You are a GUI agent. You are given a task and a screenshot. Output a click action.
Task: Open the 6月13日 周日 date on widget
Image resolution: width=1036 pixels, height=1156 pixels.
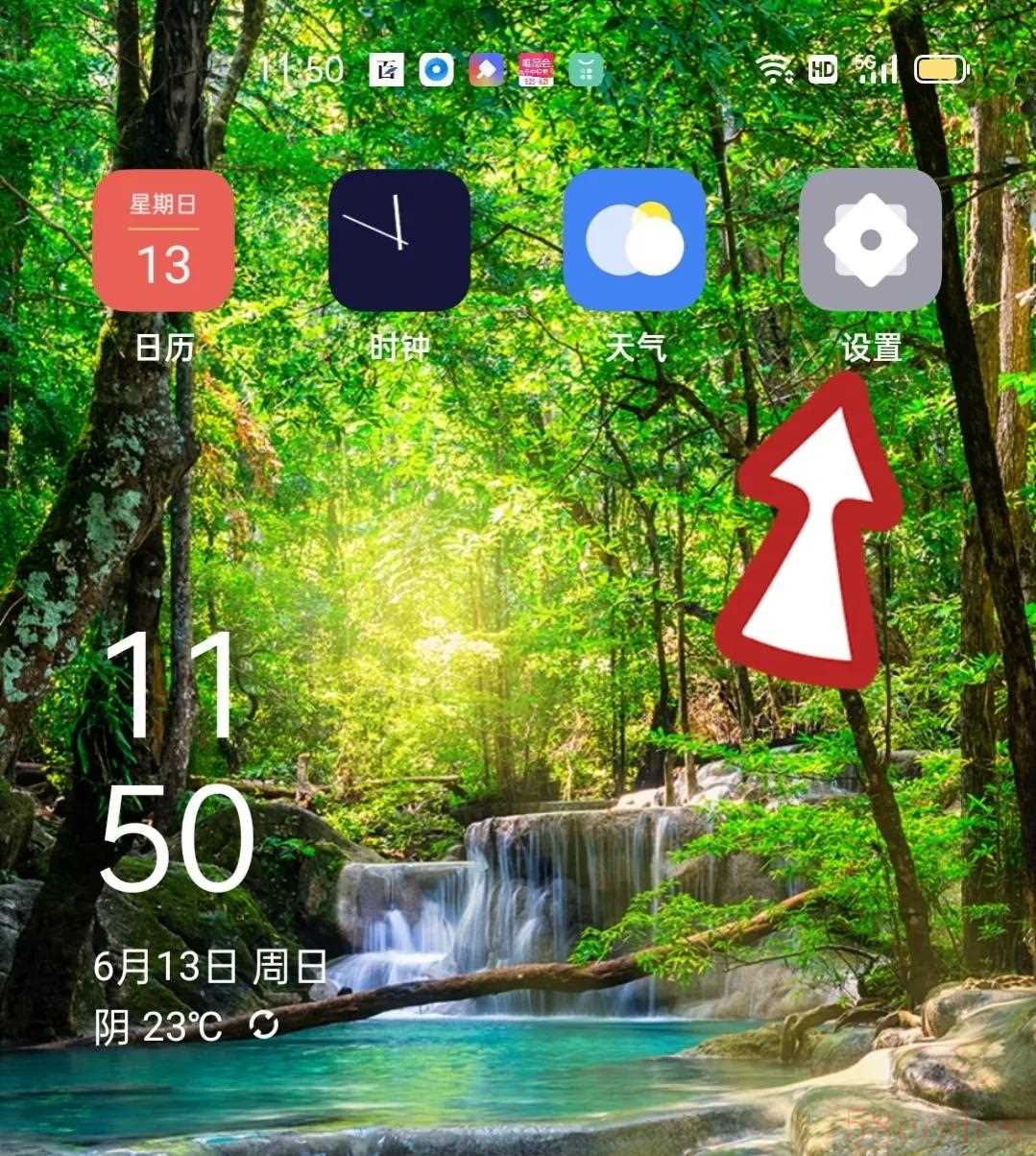click(x=210, y=967)
